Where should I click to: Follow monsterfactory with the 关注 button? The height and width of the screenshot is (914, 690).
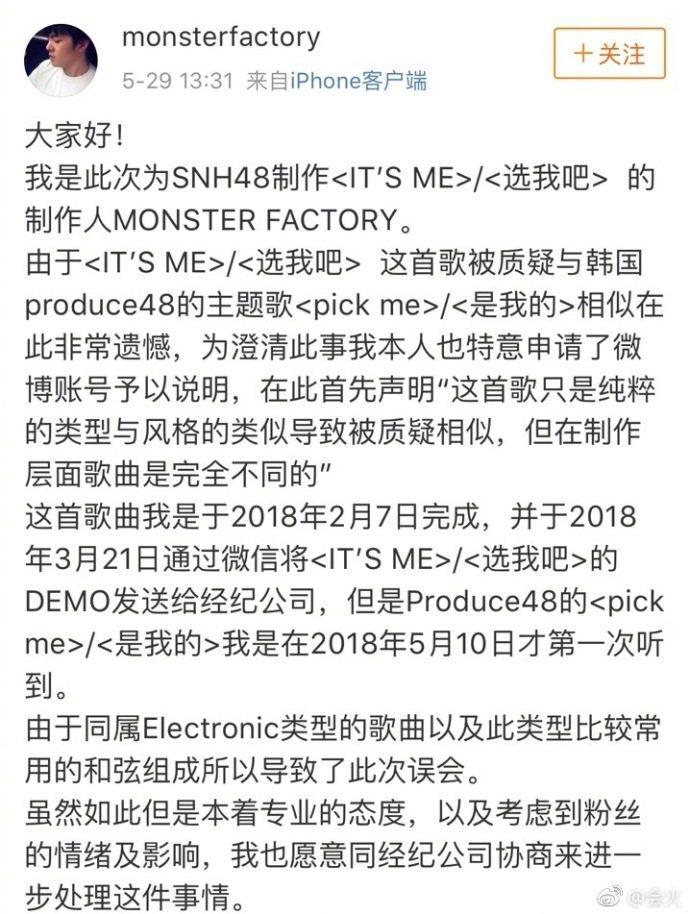pyautogui.click(x=609, y=54)
